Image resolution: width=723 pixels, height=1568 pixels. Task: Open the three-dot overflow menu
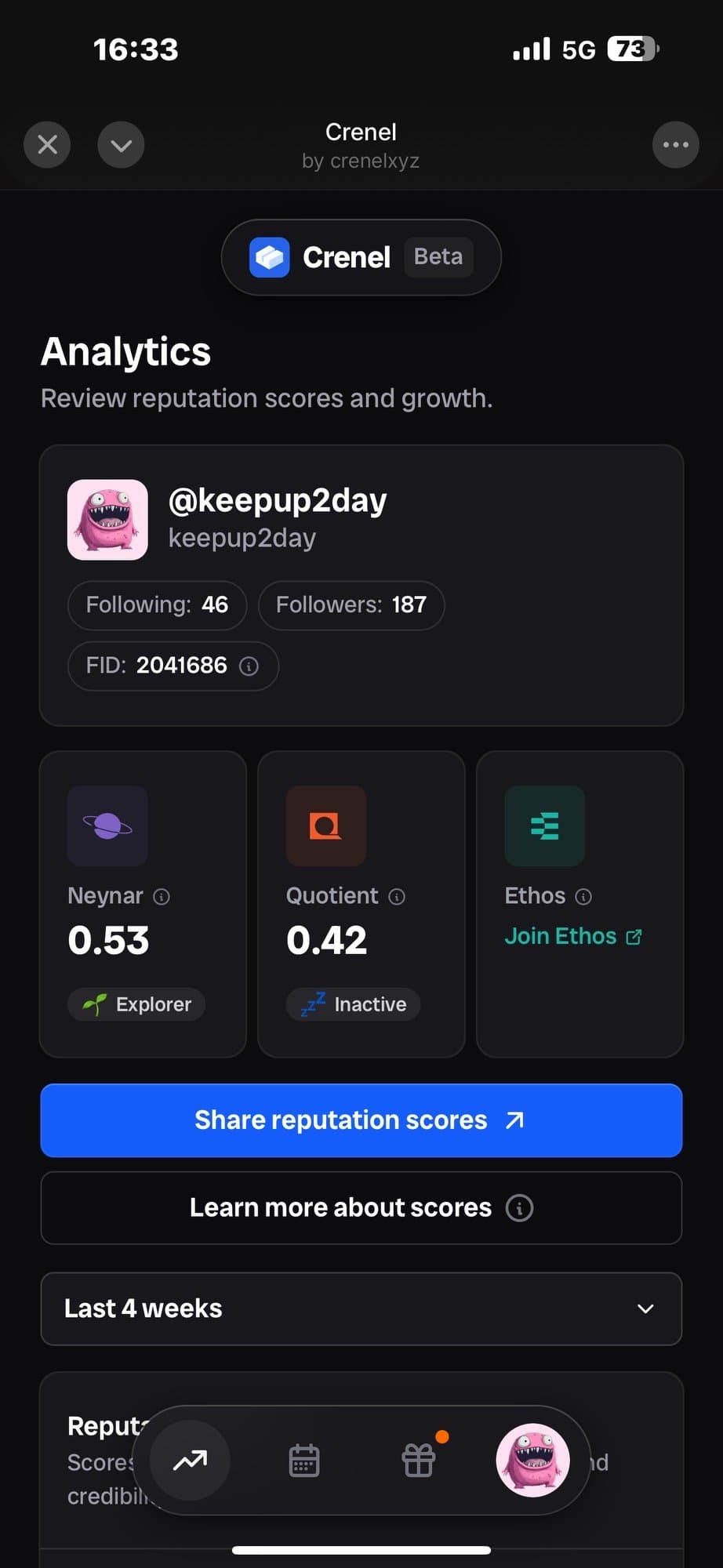[675, 145]
